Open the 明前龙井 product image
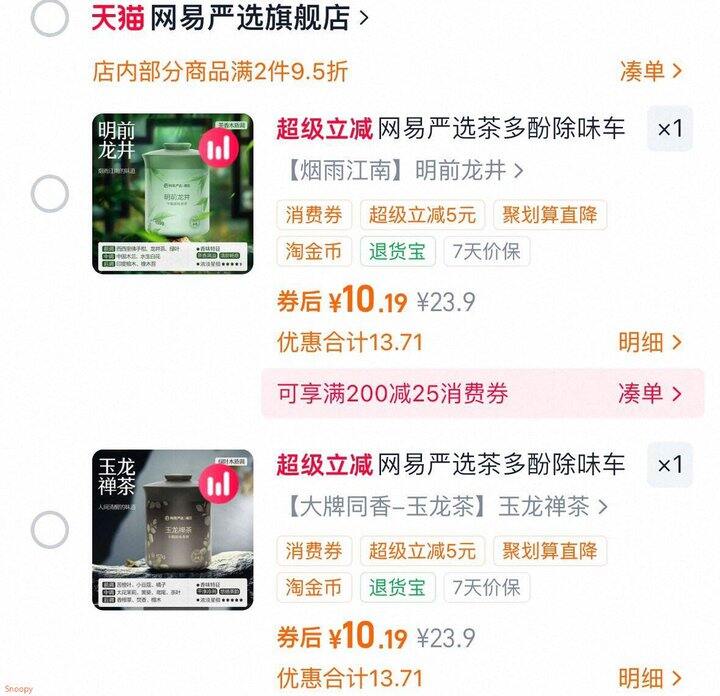This screenshot has height=696, width=720. pyautogui.click(x=173, y=192)
